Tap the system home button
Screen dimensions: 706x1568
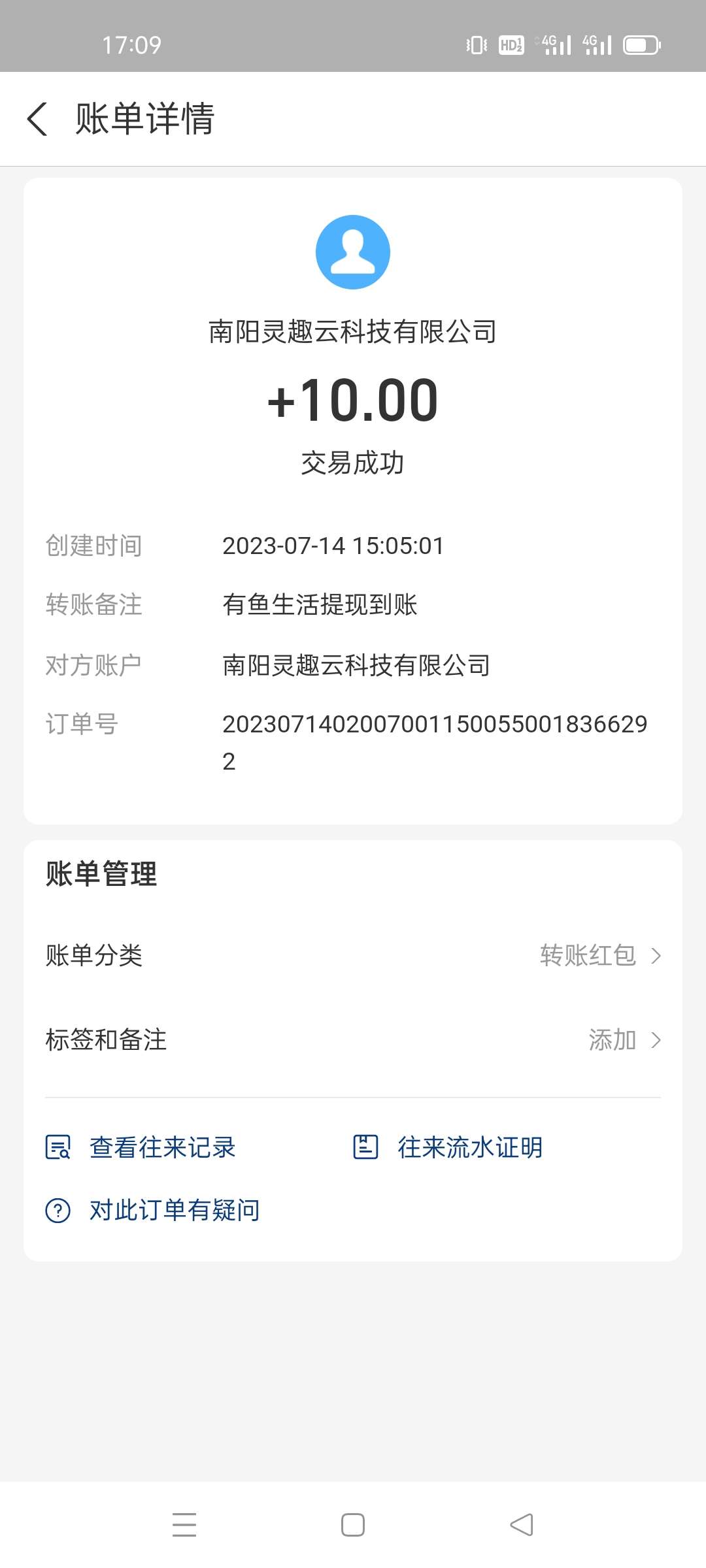(x=353, y=1525)
